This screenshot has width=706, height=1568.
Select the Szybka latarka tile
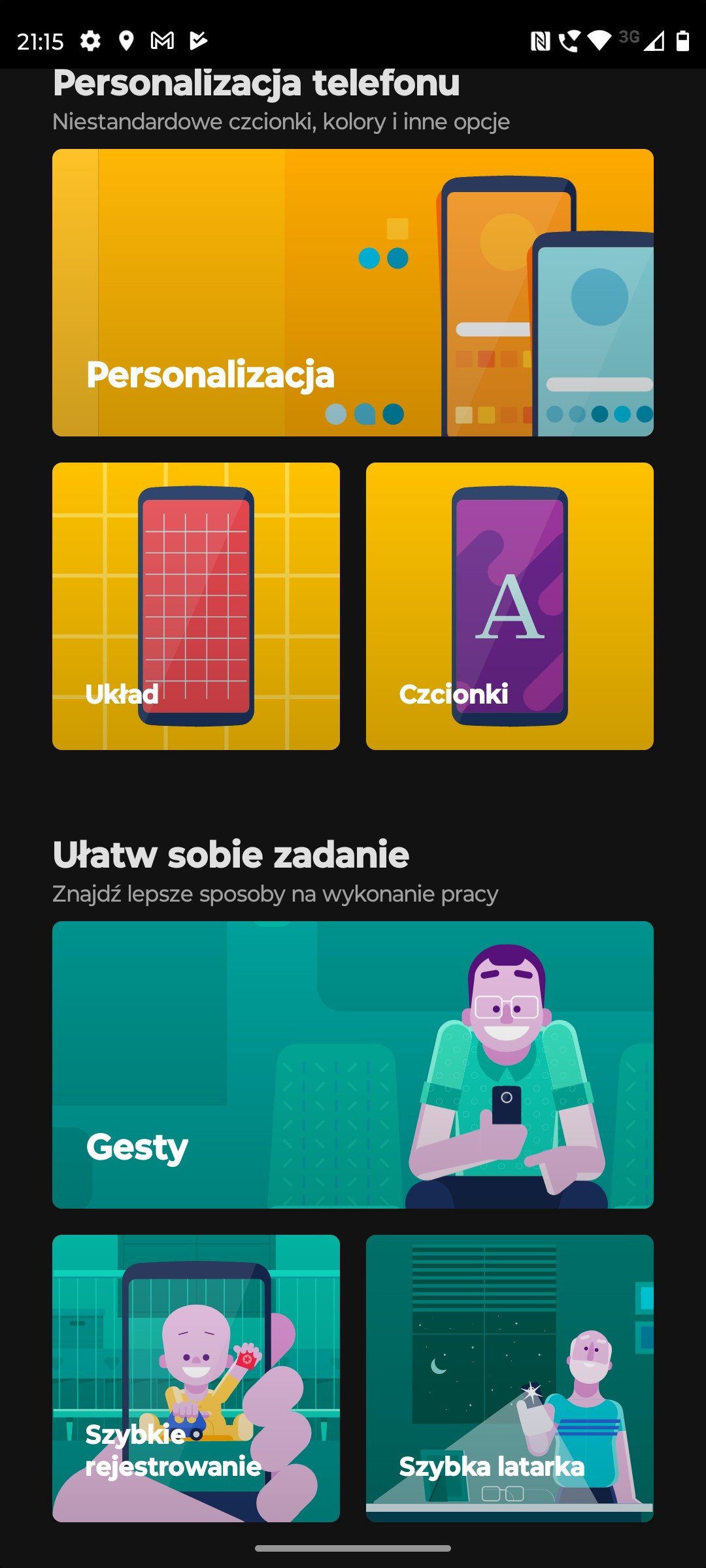510,1379
